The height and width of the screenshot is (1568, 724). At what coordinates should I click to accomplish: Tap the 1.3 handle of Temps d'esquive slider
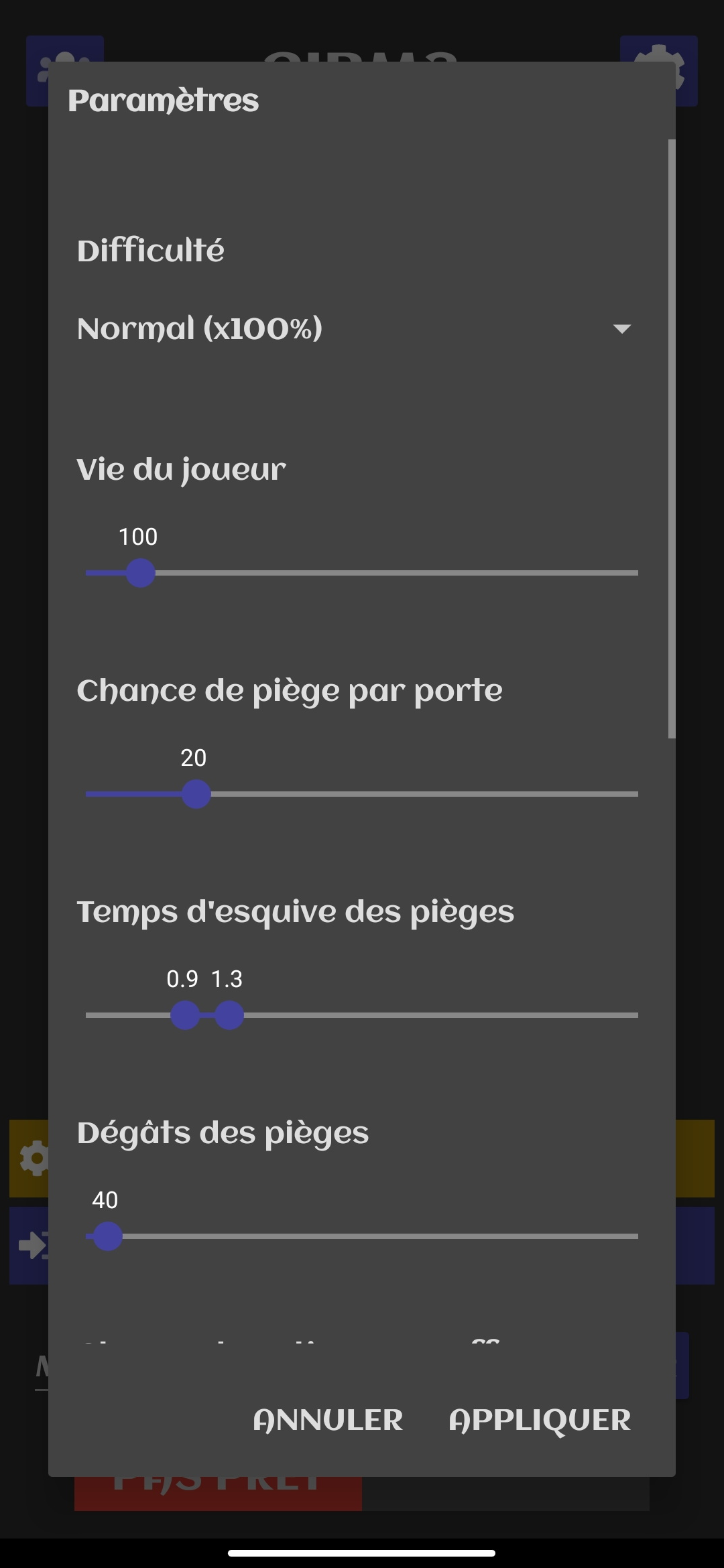click(230, 1016)
